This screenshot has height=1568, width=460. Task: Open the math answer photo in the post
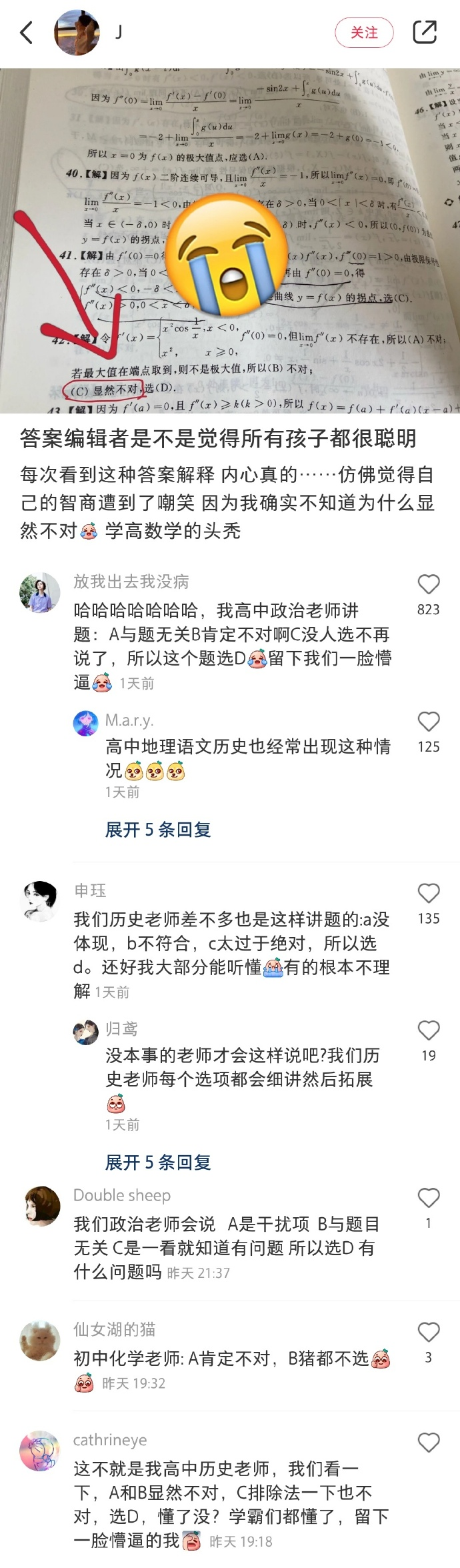[x=230, y=240]
